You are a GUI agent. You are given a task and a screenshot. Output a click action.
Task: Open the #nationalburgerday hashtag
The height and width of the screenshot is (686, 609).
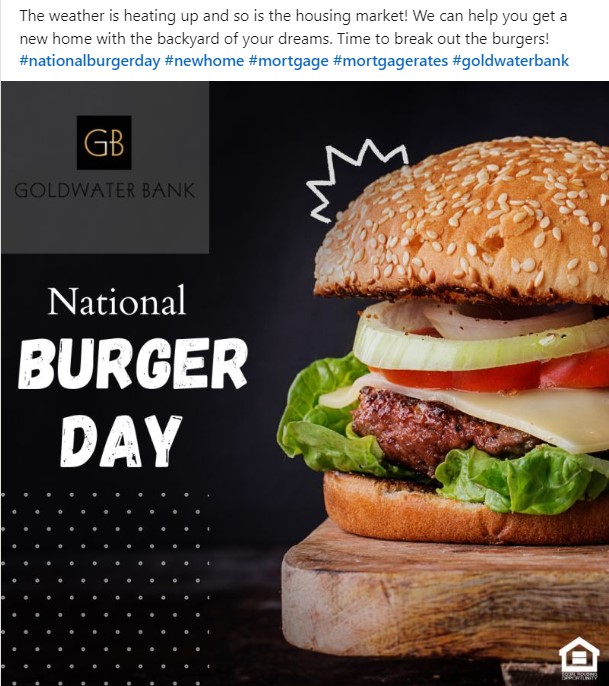point(88,61)
